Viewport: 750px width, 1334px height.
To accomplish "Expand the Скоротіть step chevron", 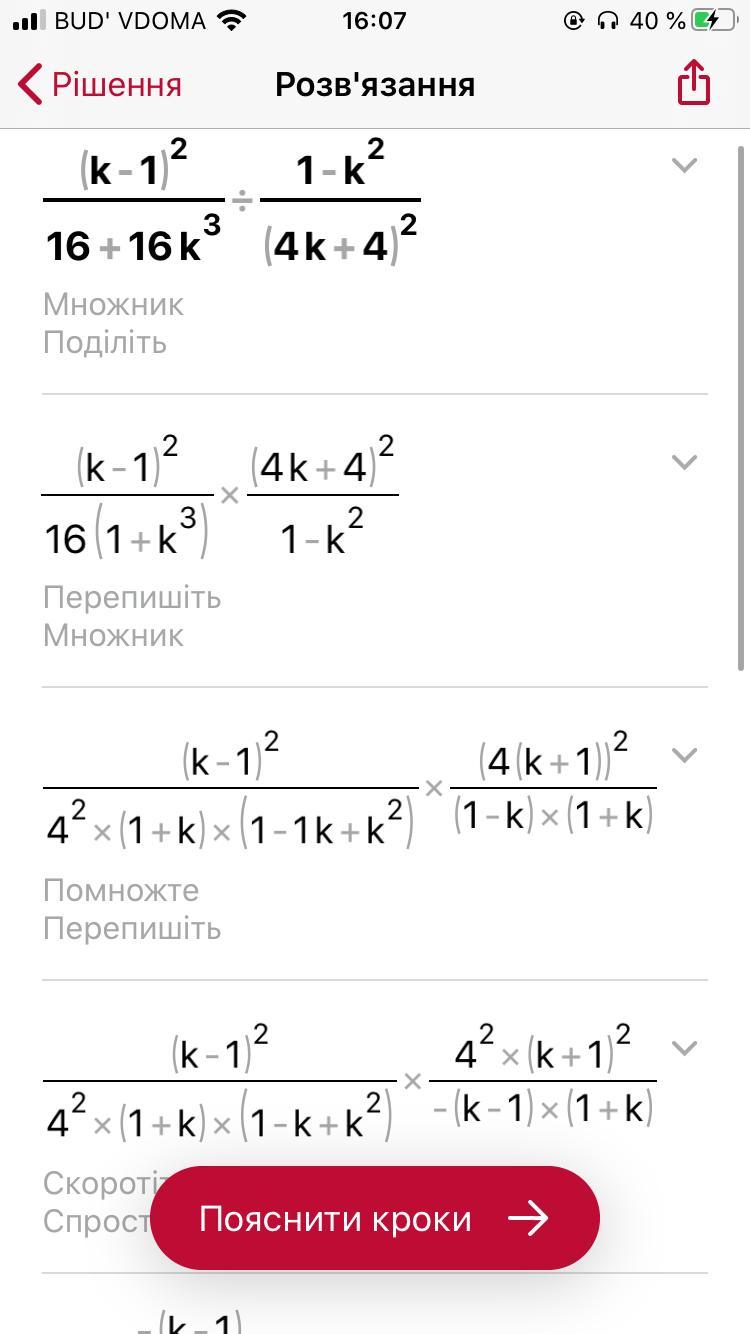I will (x=684, y=1048).
